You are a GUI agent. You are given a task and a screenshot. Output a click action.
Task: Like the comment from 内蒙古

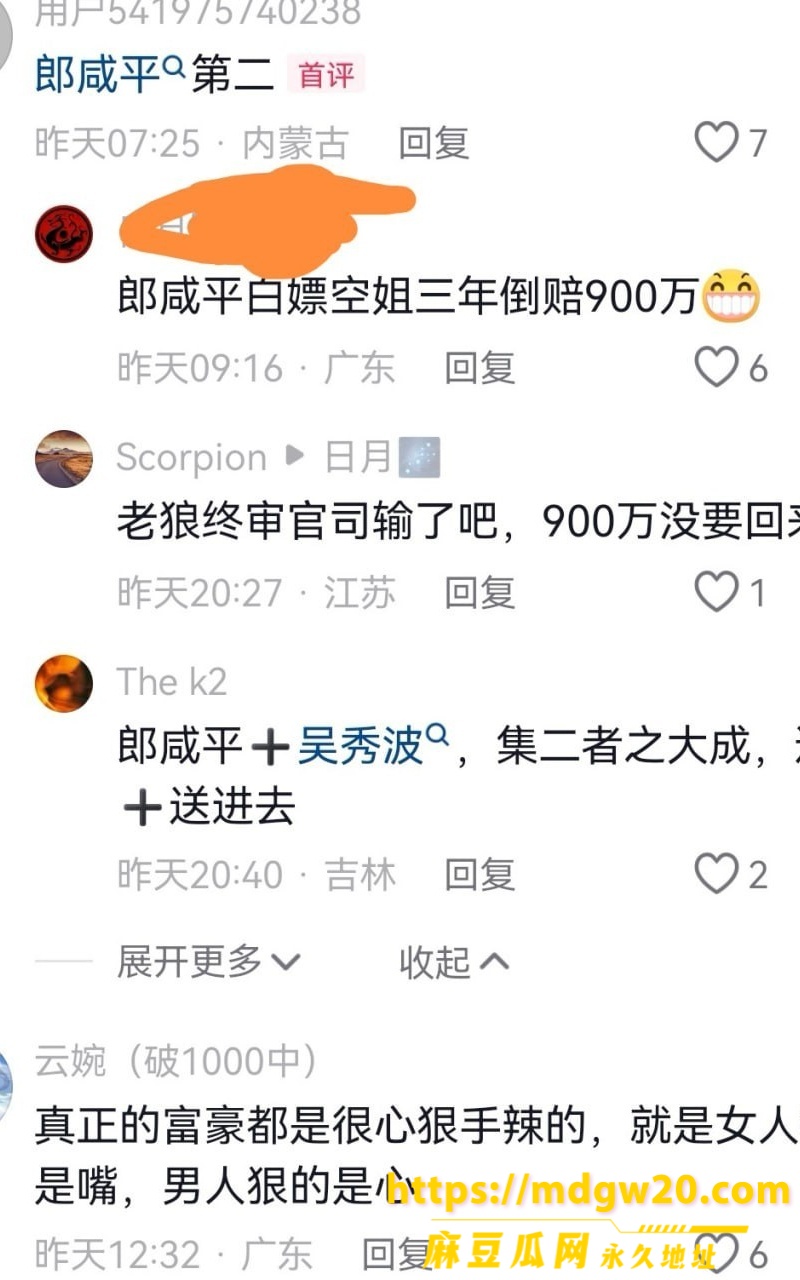click(x=731, y=143)
